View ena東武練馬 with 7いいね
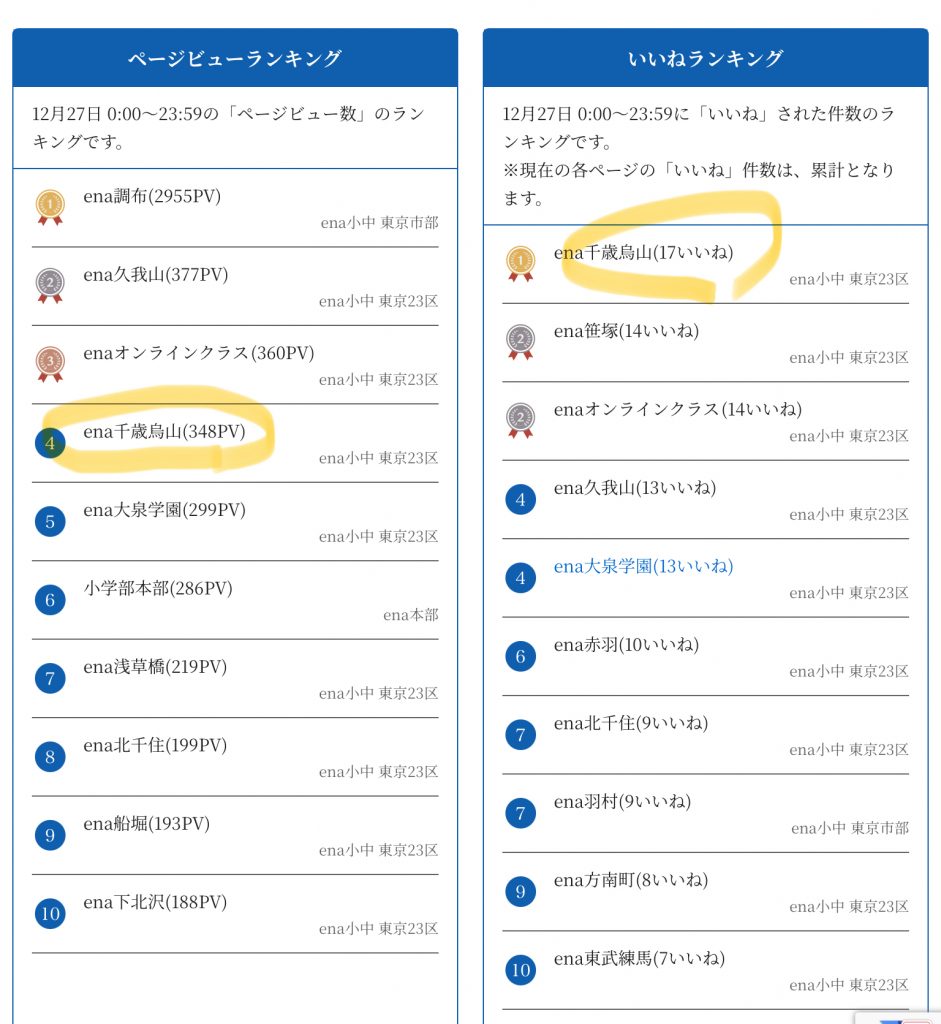941x1024 pixels. [x=638, y=958]
